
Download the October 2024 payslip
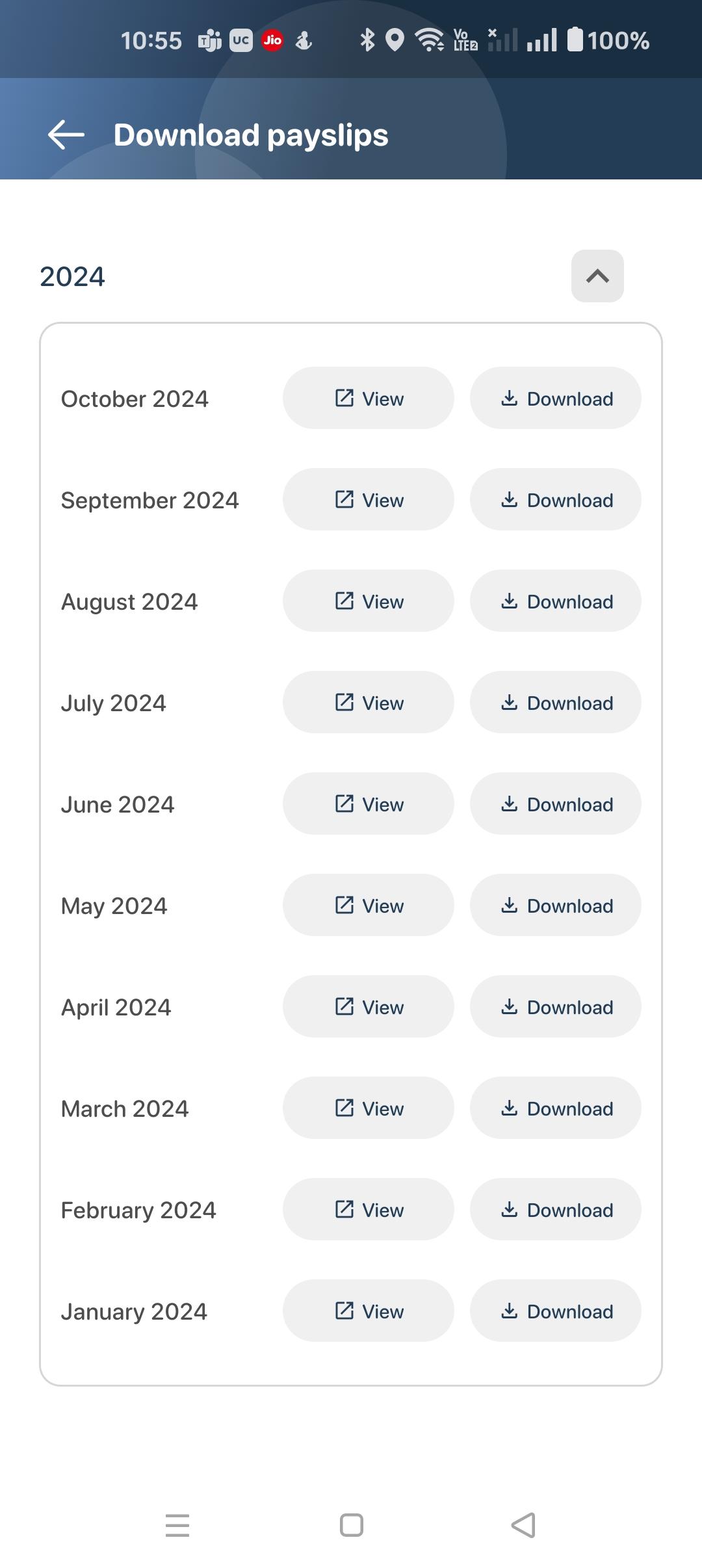coord(556,398)
